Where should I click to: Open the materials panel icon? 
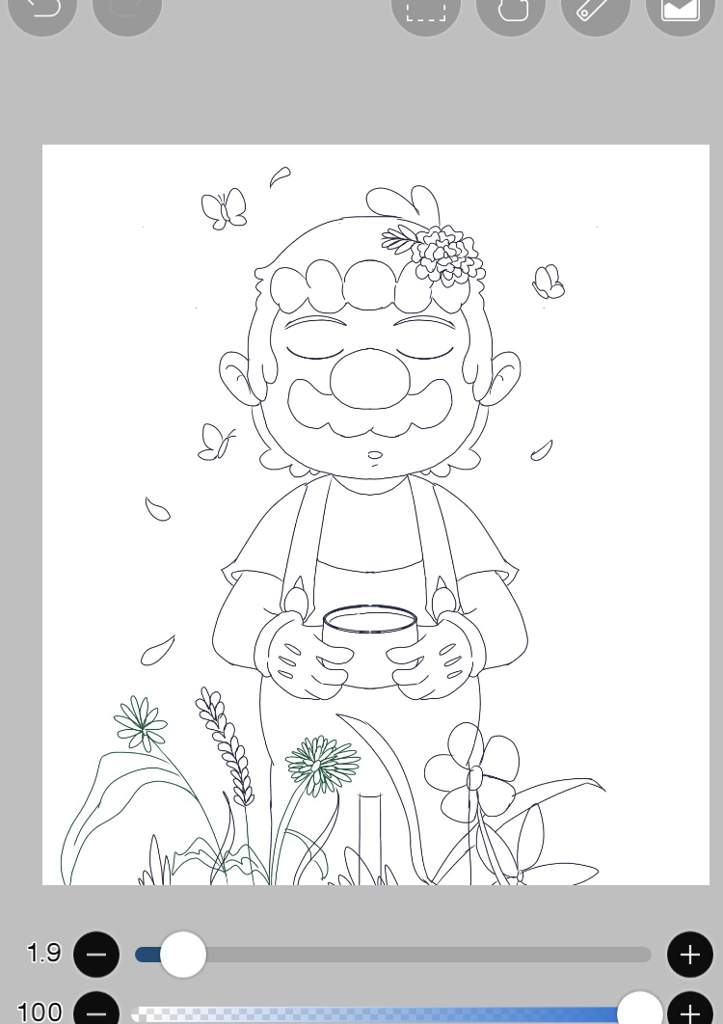tap(680, 10)
